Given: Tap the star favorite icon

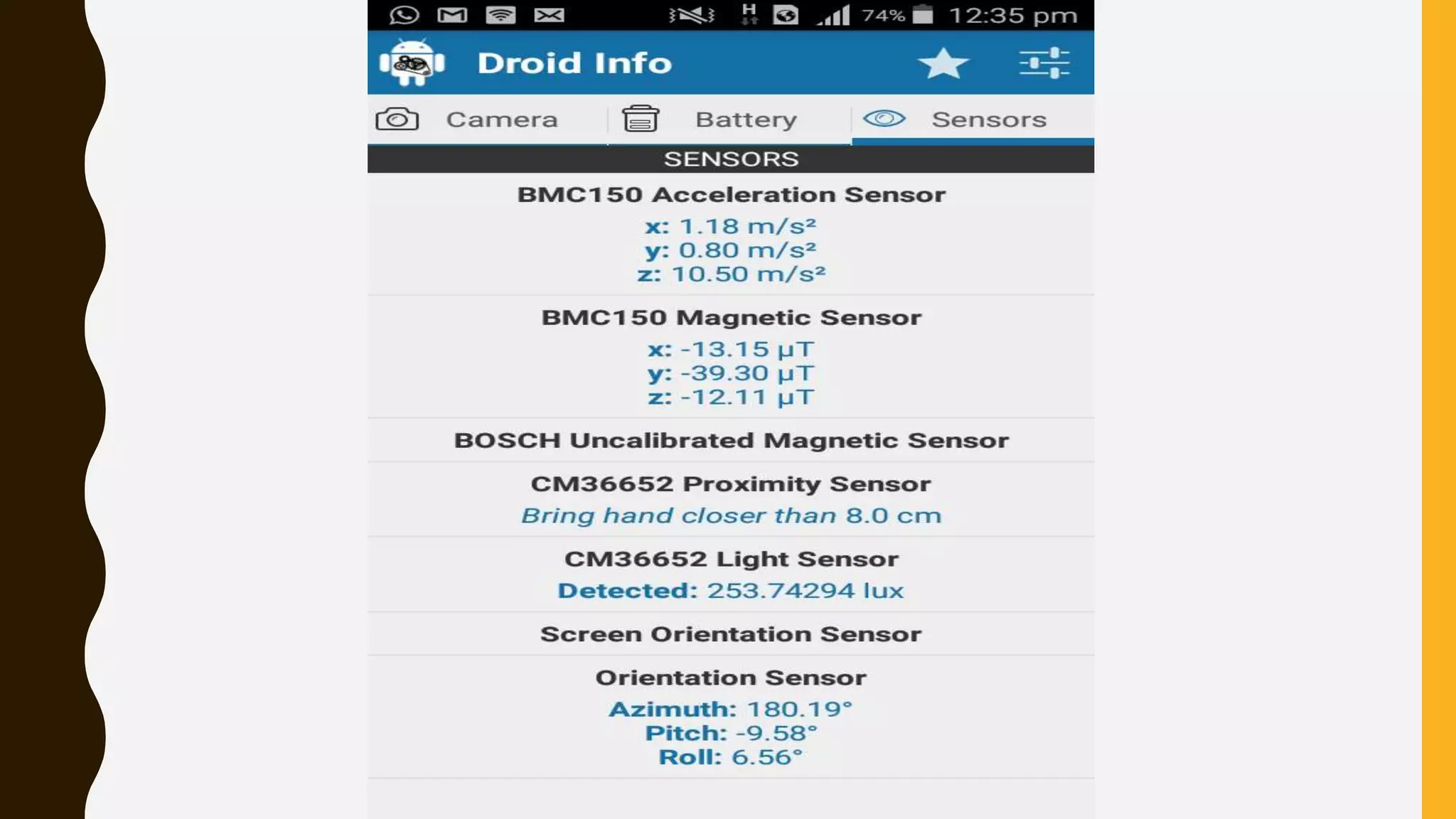Looking at the screenshot, I should click(x=943, y=63).
